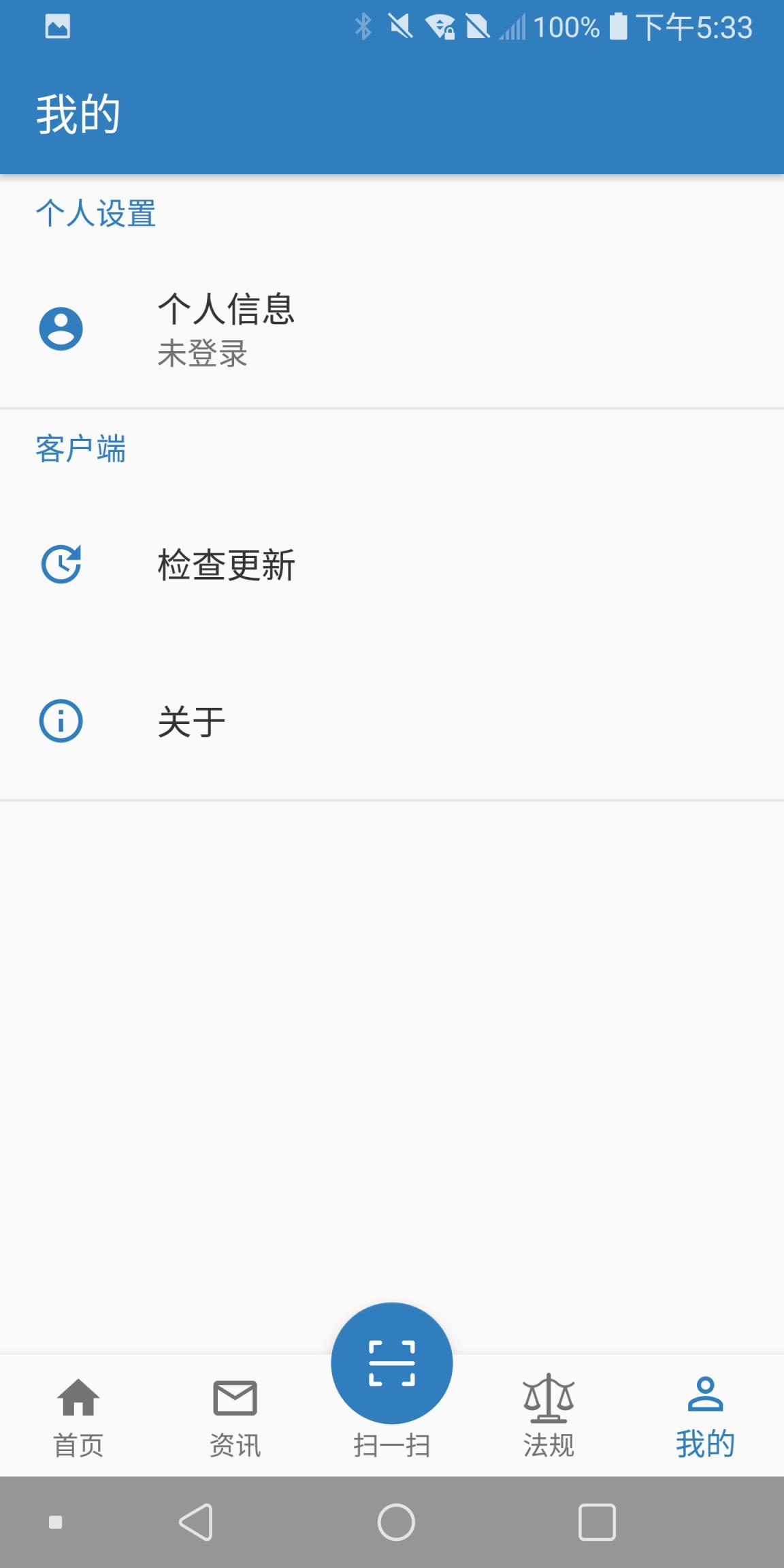Switch to the 资讯 tab

point(234,1422)
